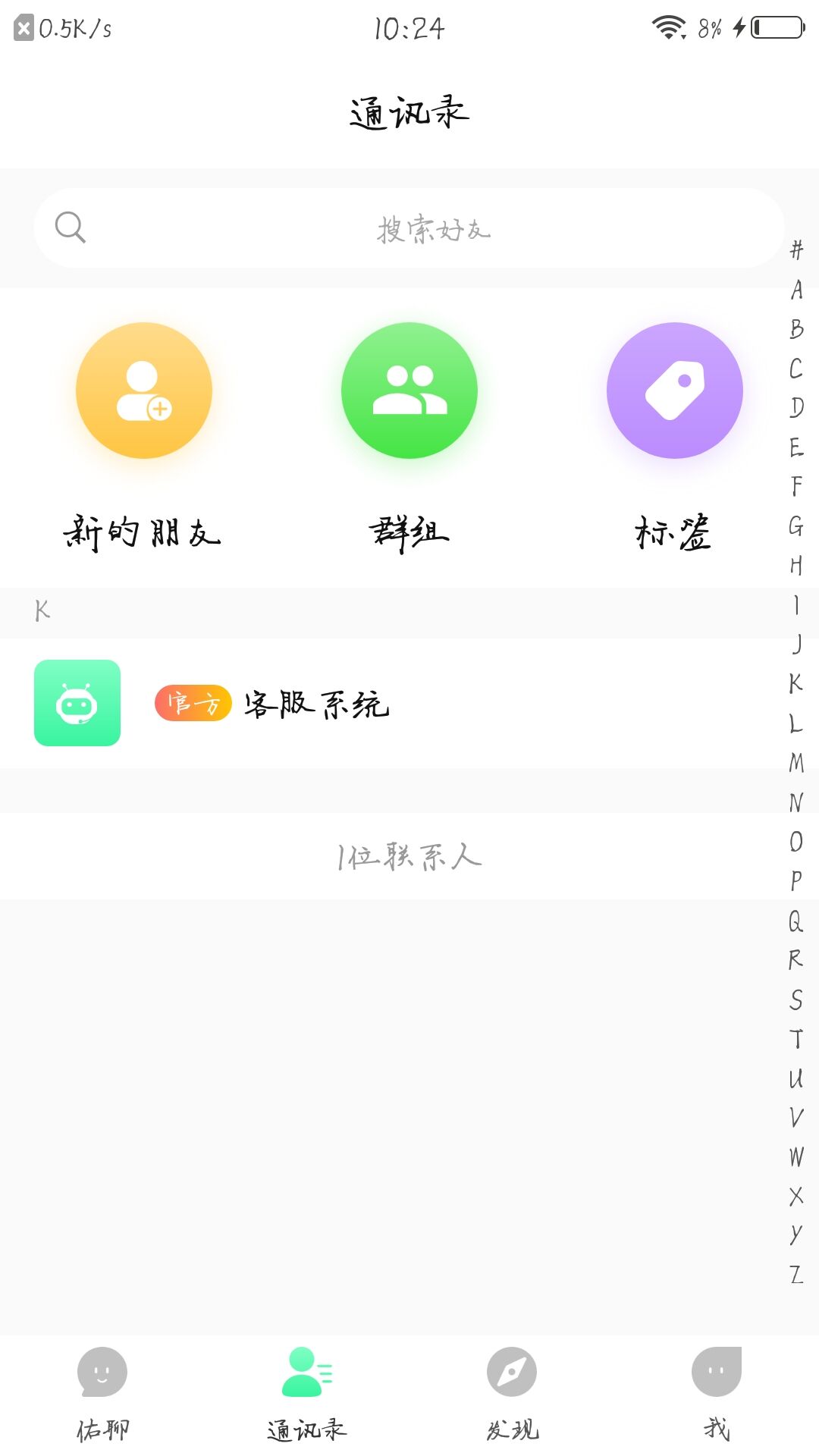Tap the 搜索好友 search input field
819x1456 pixels.
click(409, 229)
